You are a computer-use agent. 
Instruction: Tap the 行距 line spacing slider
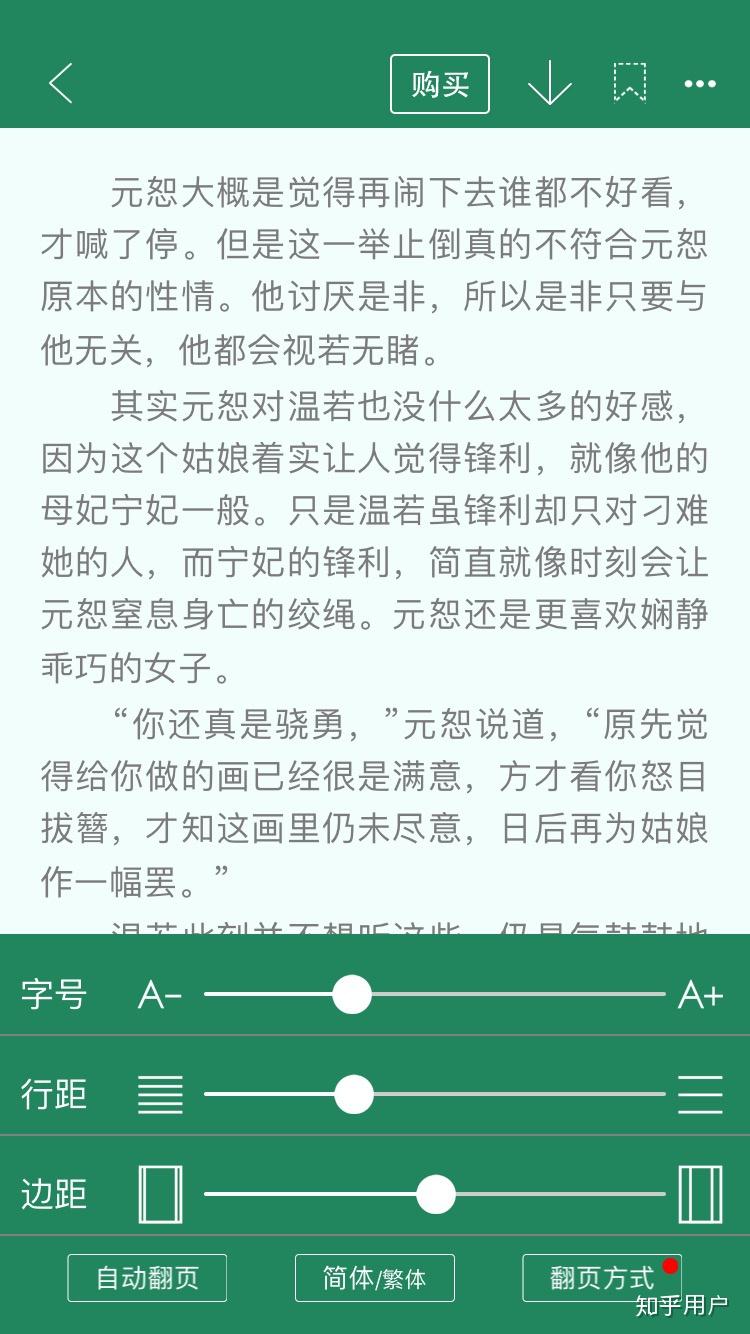tap(353, 1094)
